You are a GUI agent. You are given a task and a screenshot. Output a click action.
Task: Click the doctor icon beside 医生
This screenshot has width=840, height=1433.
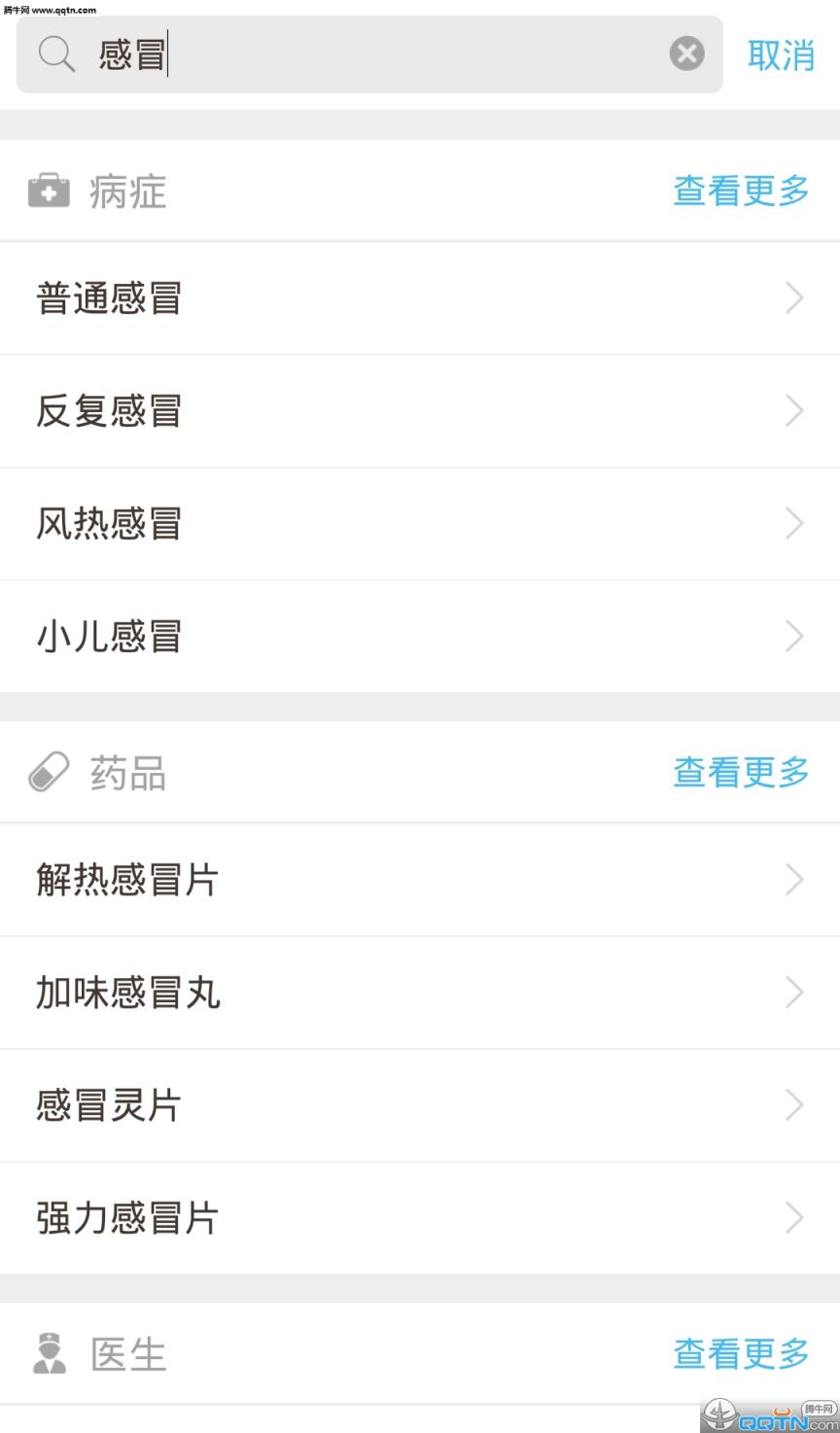click(x=48, y=1353)
